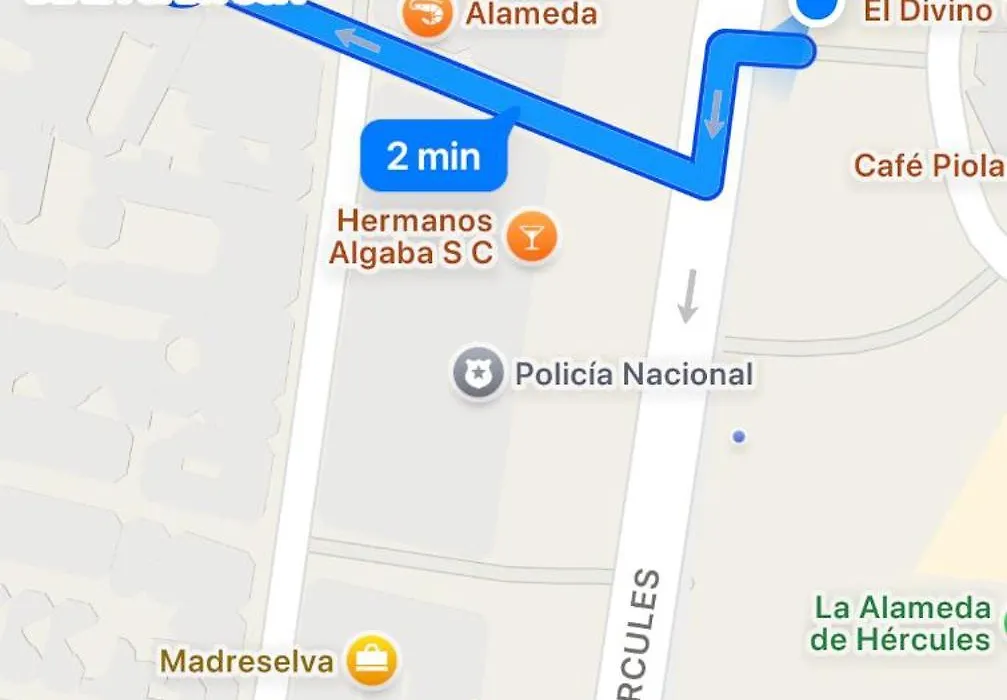The width and height of the screenshot is (1007, 700).
Task: Open the Alameda restaurant marker
Action: coord(429,16)
